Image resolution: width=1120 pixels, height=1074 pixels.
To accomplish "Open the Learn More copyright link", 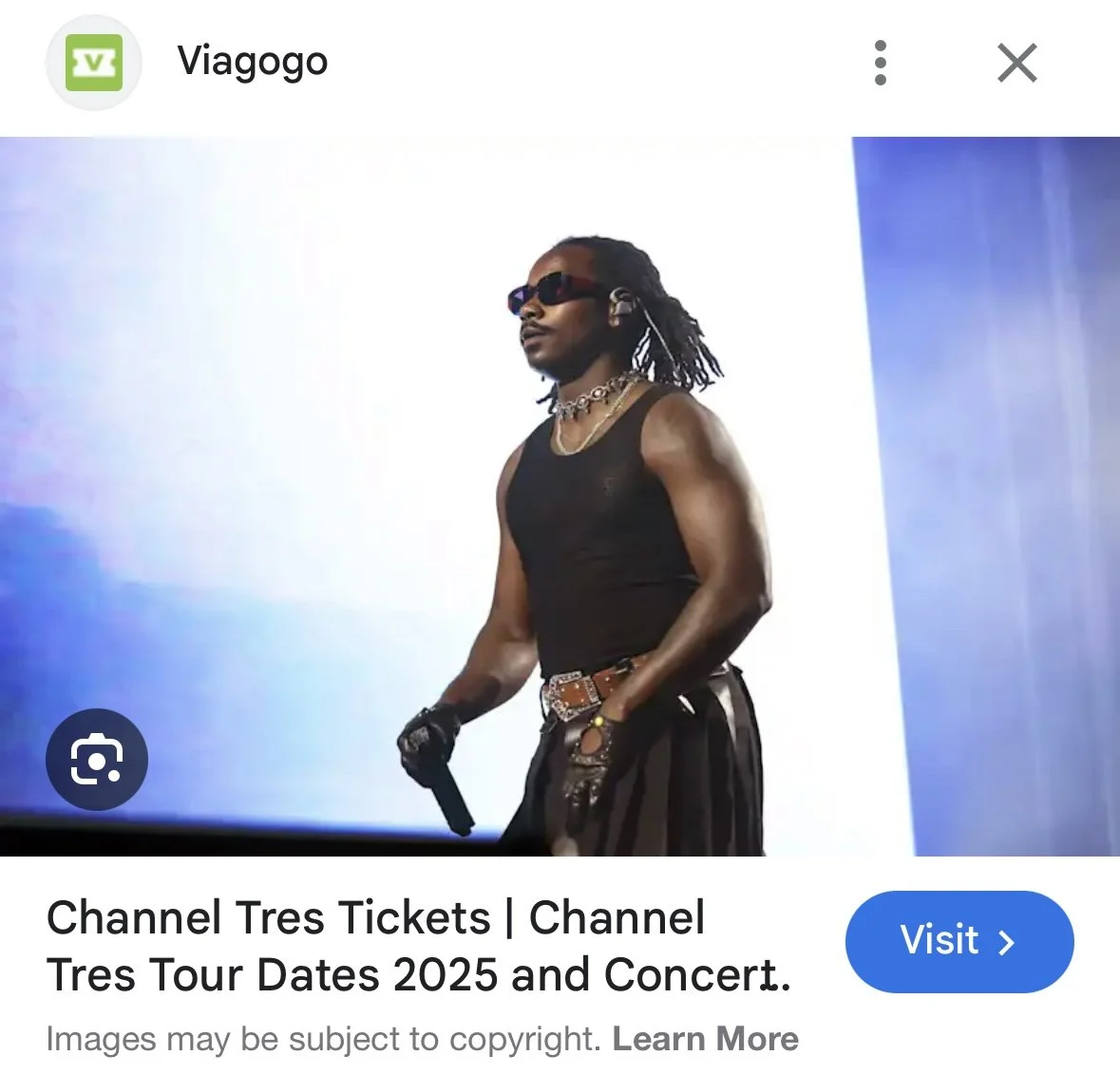I will (x=705, y=1039).
